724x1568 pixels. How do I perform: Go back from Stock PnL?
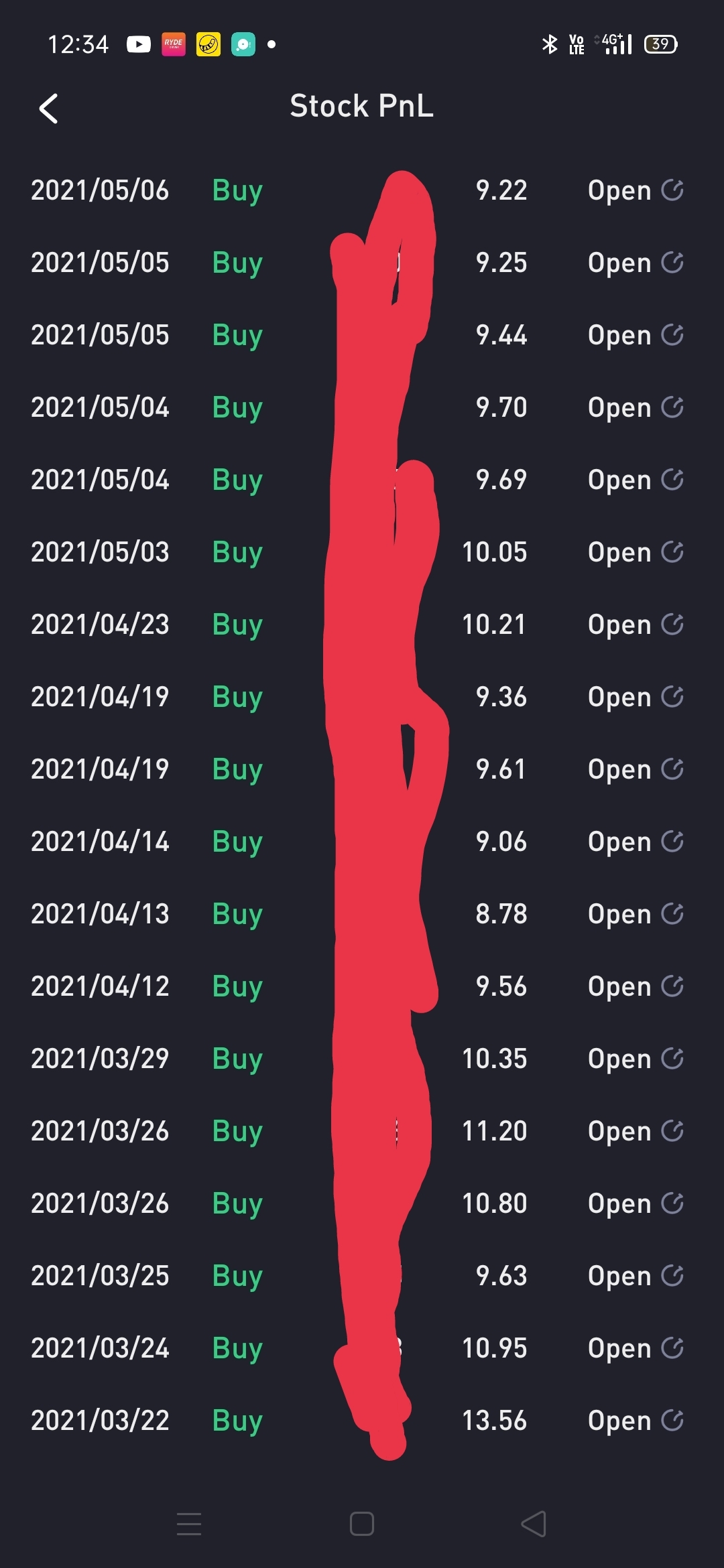click(x=48, y=109)
